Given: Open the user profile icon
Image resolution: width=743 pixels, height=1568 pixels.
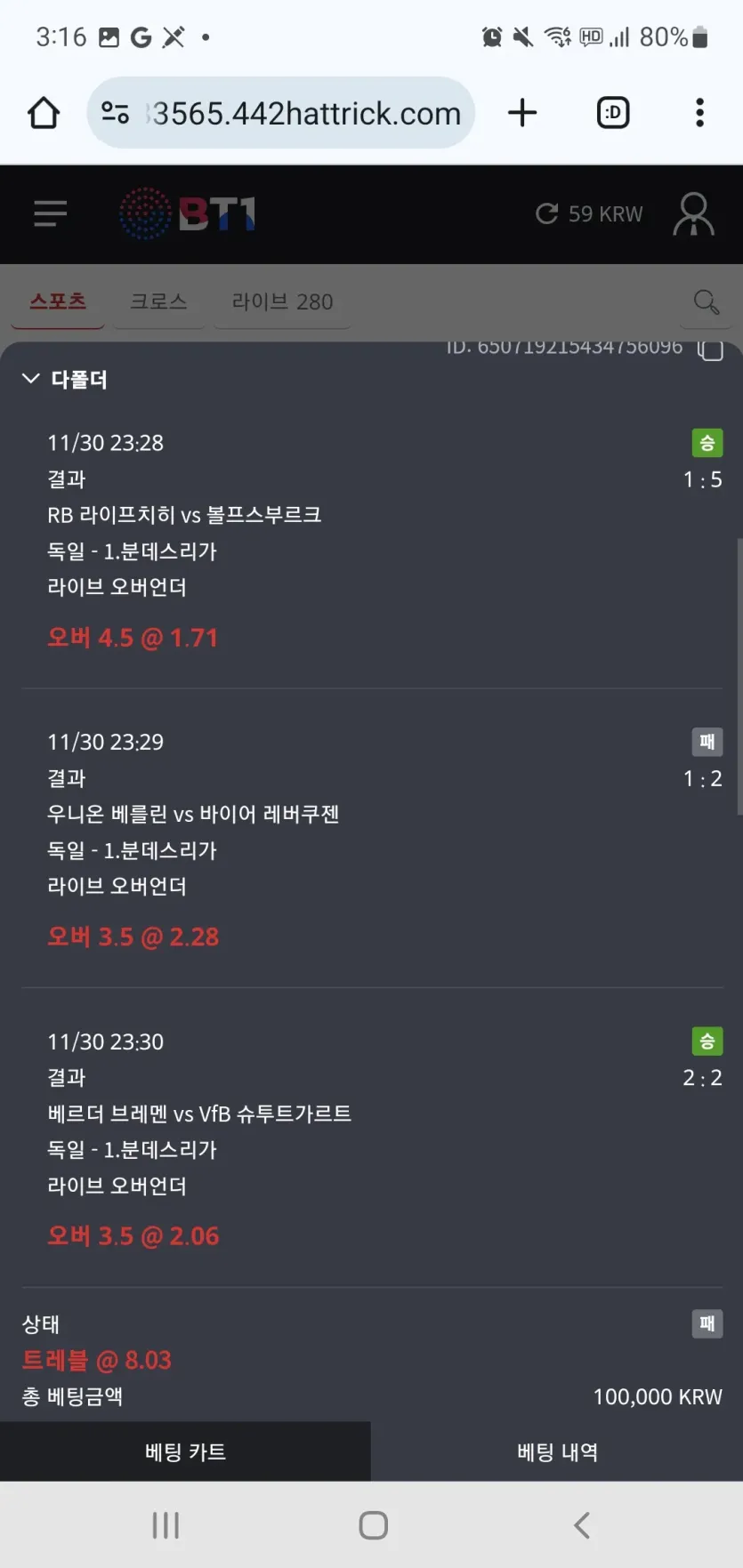Looking at the screenshot, I should [x=693, y=213].
